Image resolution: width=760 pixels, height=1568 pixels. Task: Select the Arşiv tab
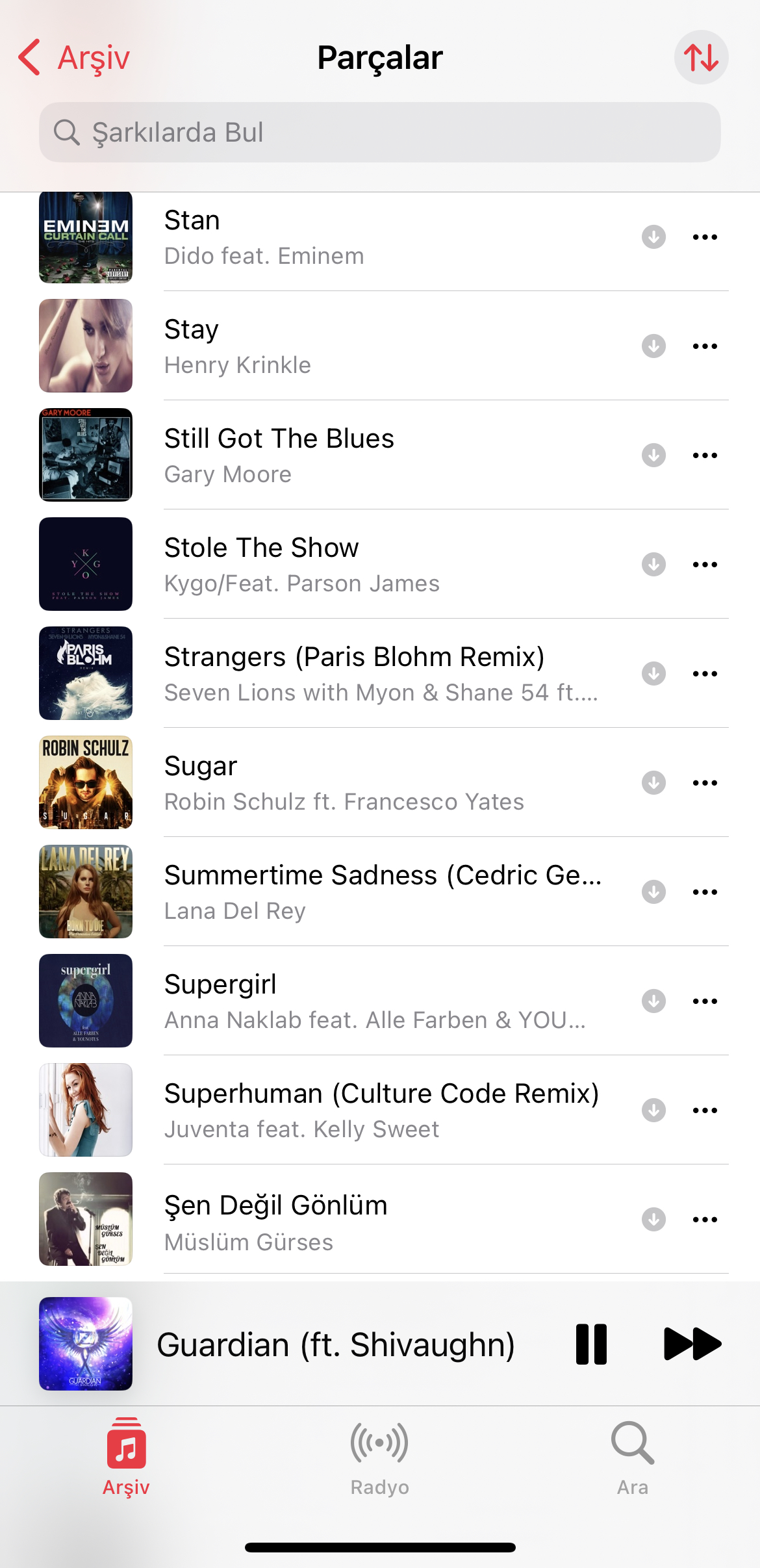(x=126, y=1458)
